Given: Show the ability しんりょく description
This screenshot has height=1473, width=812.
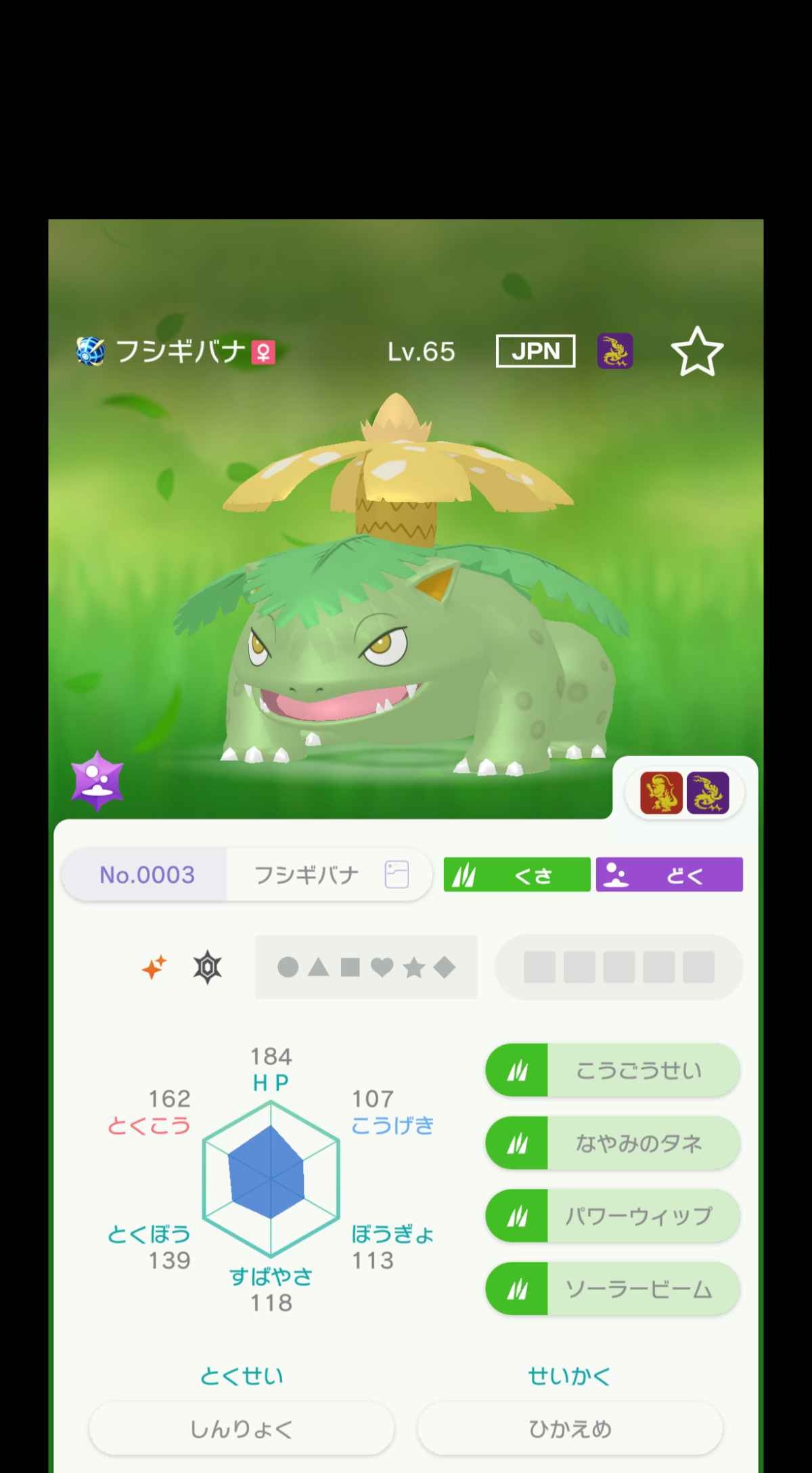Looking at the screenshot, I should coord(241,1428).
